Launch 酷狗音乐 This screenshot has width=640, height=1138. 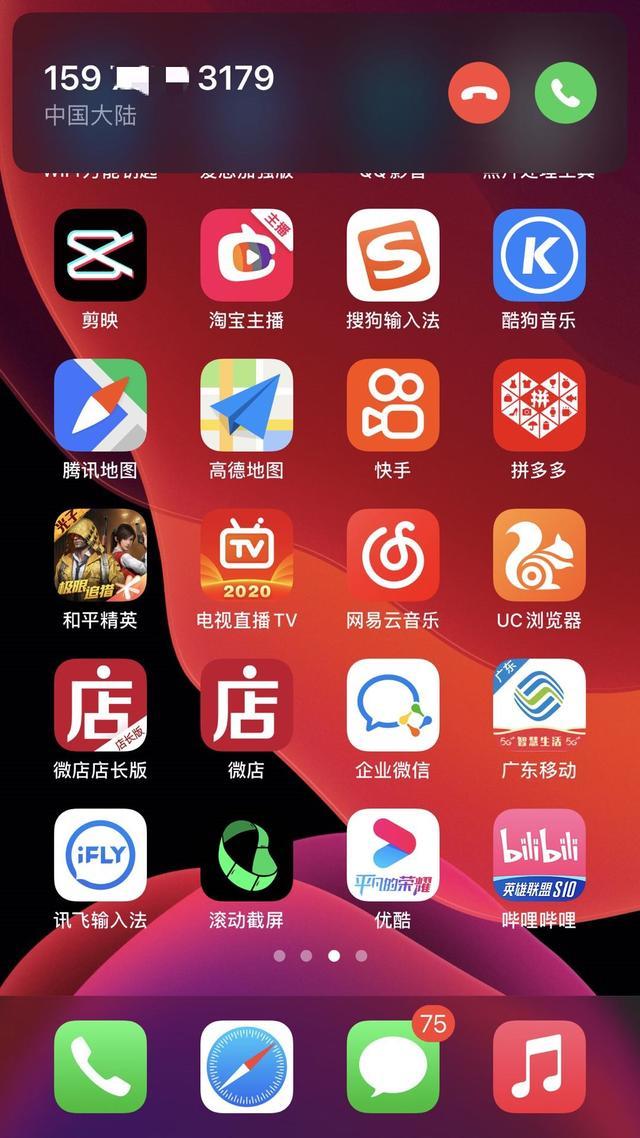click(539, 255)
